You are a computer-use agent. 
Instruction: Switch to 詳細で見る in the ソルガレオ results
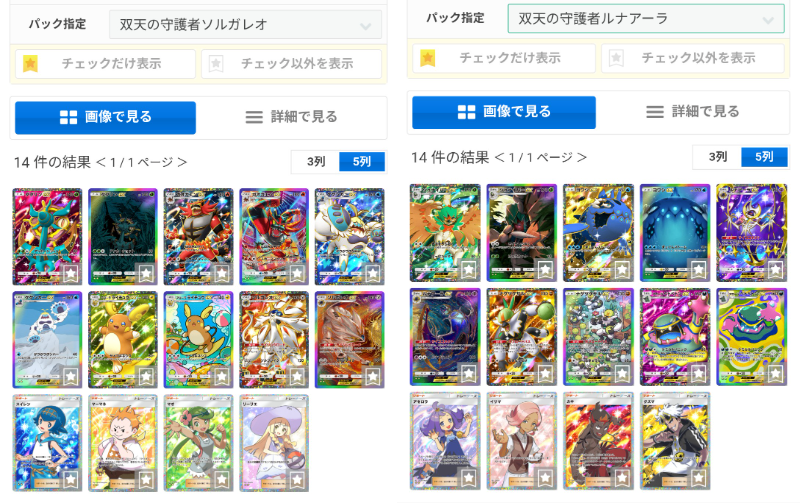tap(291, 117)
